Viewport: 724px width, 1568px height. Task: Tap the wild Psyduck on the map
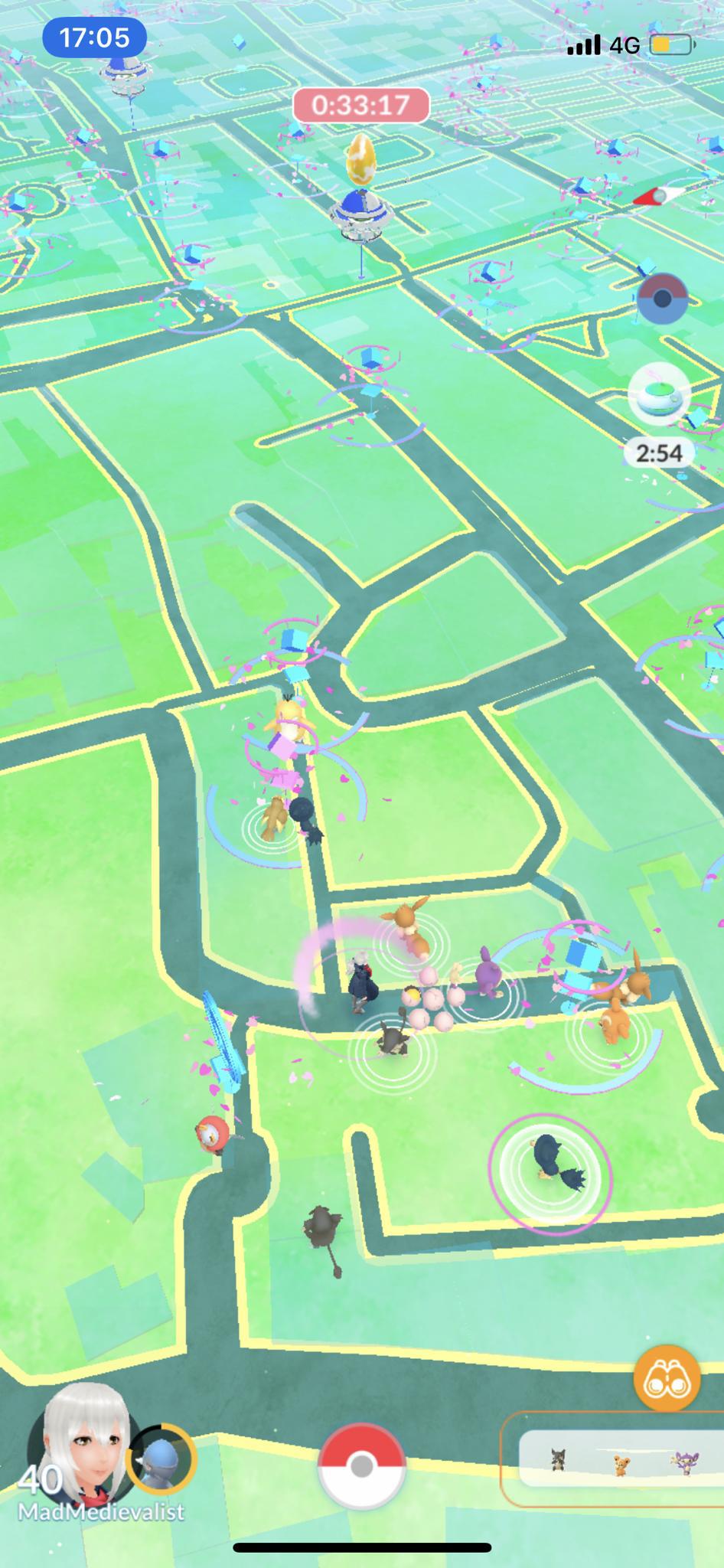pos(288,717)
